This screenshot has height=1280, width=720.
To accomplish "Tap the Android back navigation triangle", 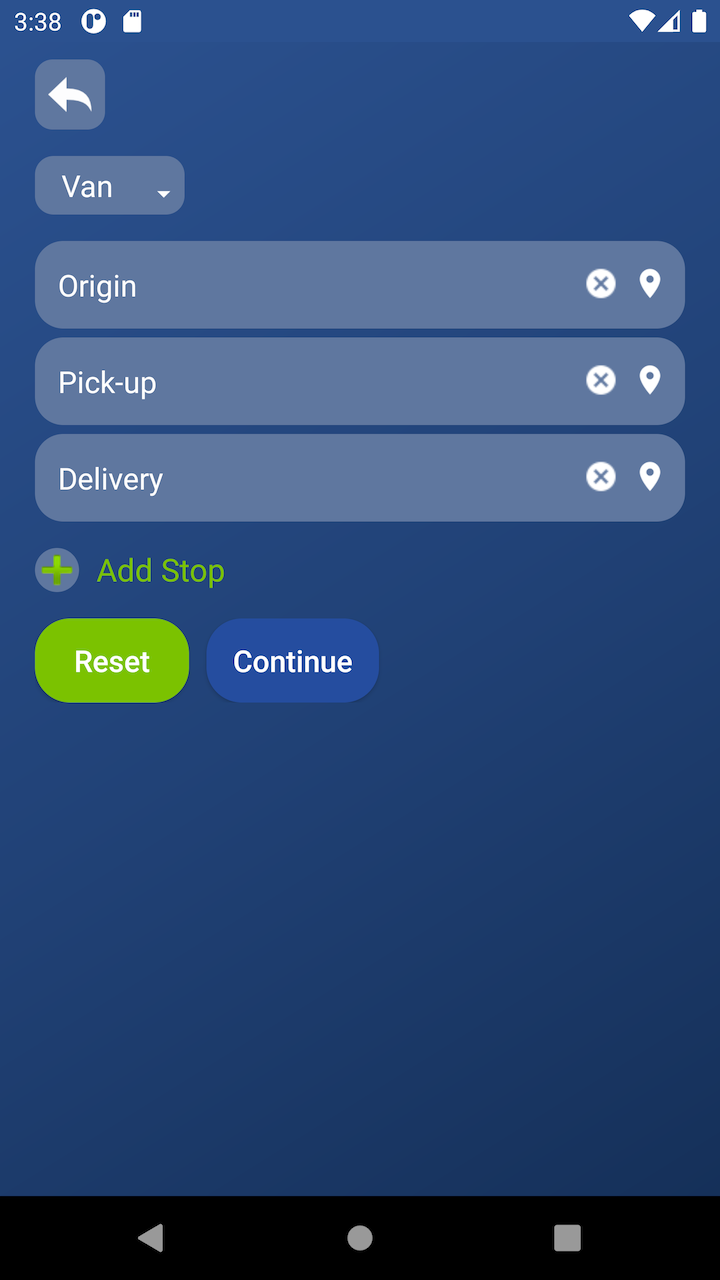I will 151,1238.
